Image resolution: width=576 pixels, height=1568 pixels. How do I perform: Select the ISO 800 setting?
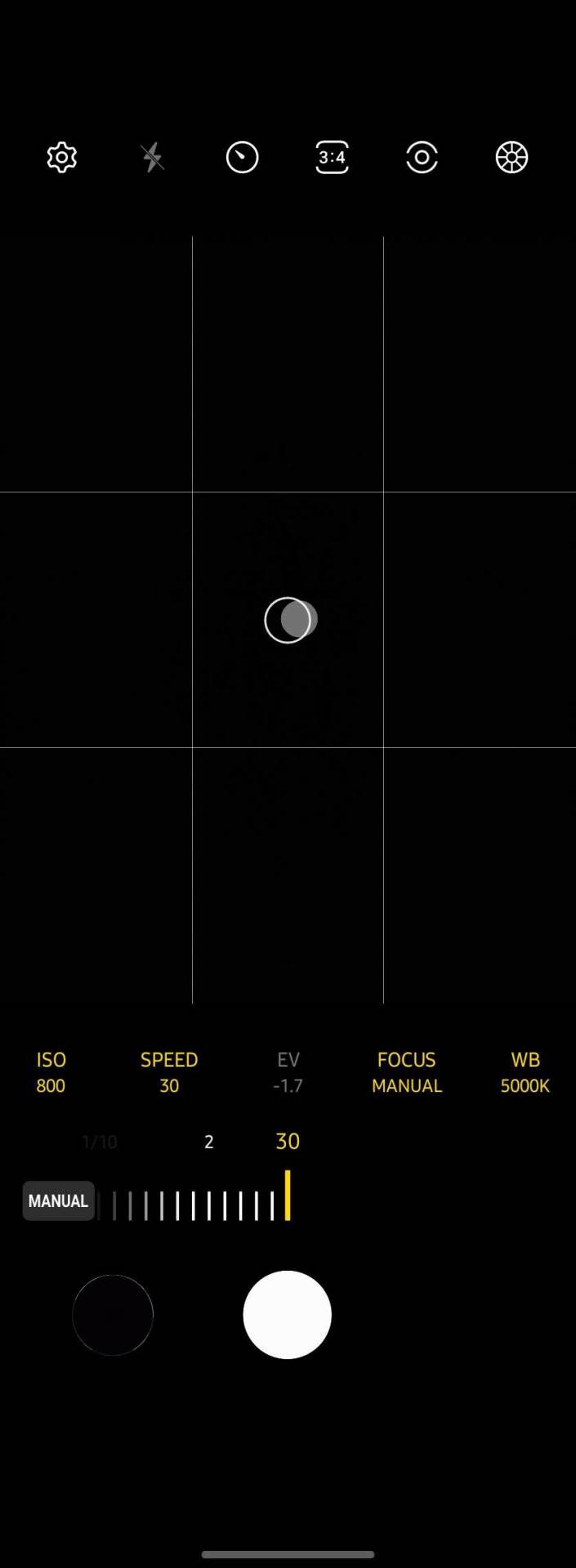click(x=51, y=1071)
